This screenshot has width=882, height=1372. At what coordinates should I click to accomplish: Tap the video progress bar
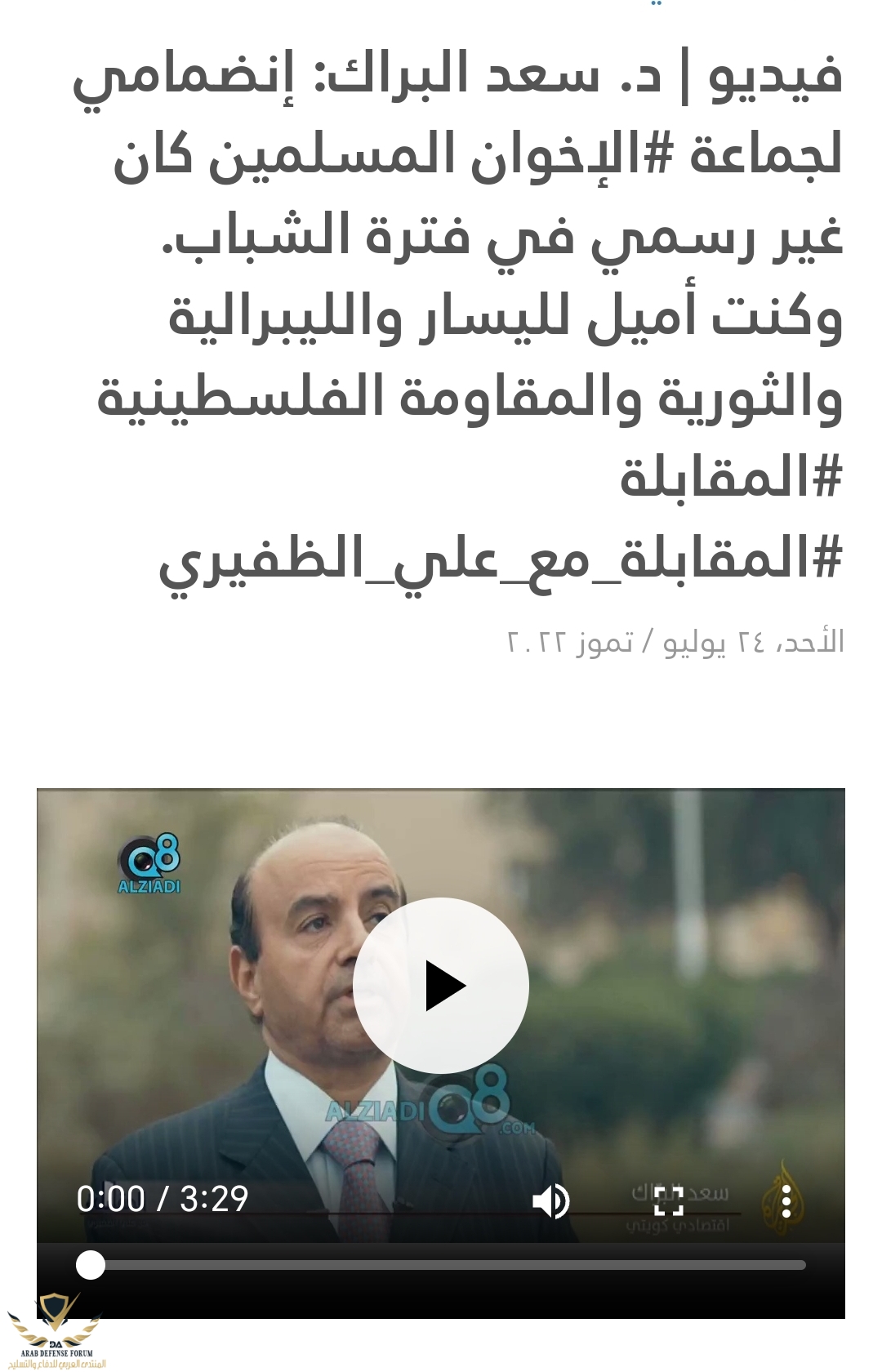(448, 1265)
